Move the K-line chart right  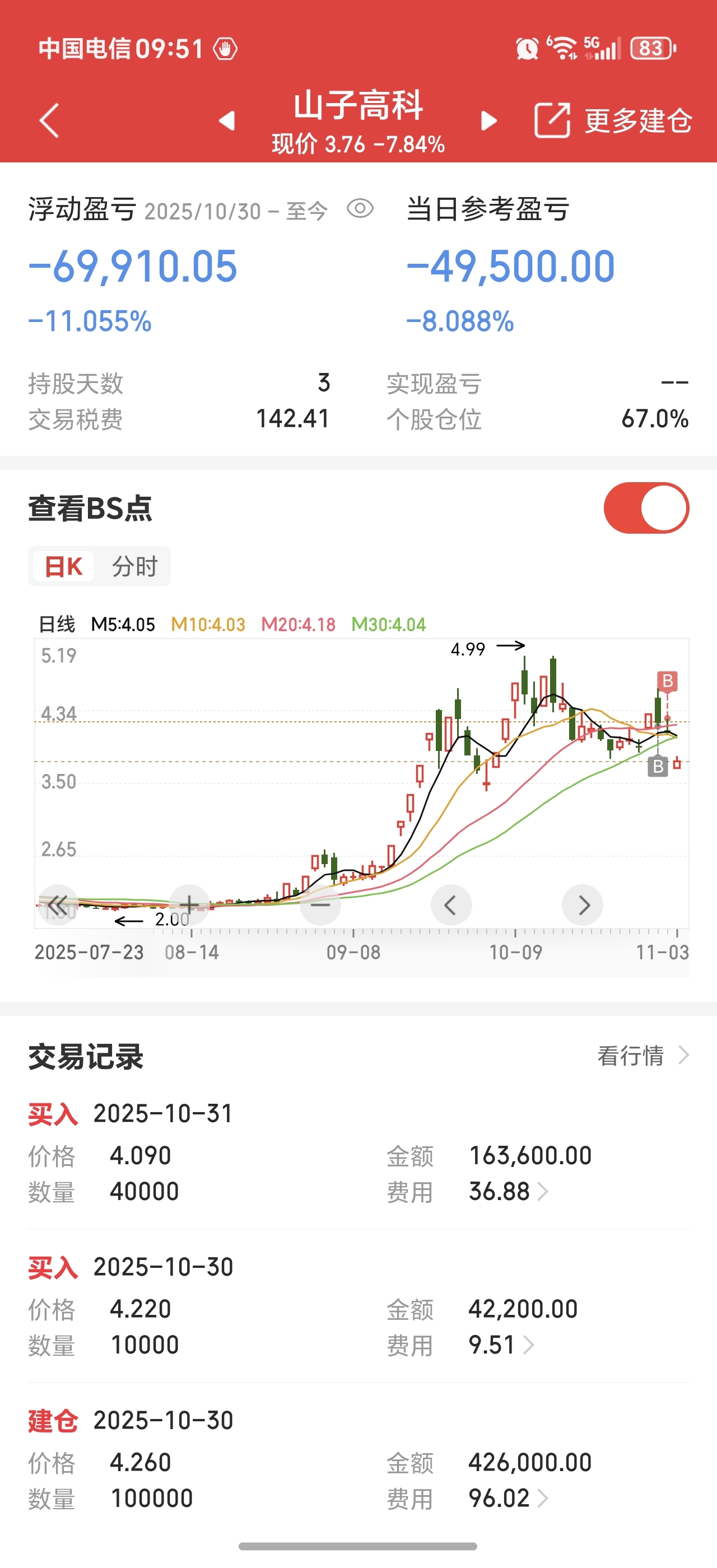click(x=583, y=904)
